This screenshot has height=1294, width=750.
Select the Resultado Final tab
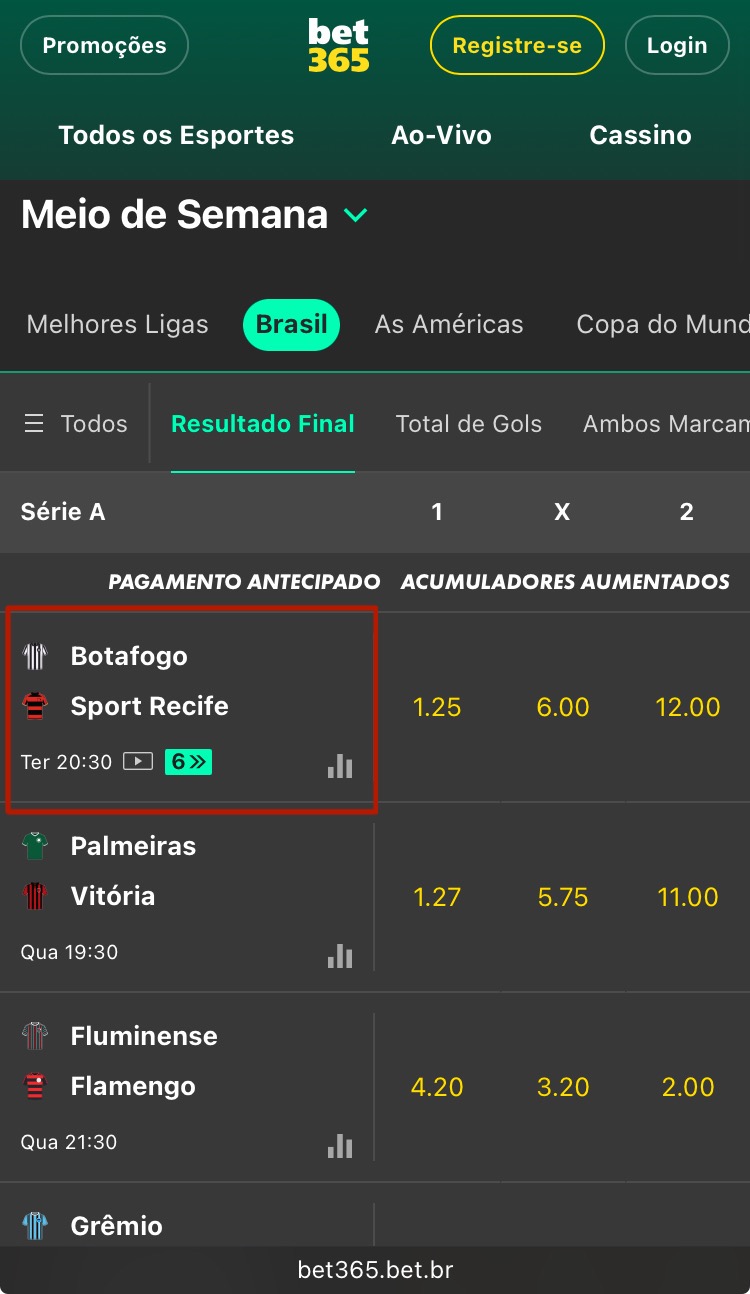(x=262, y=424)
